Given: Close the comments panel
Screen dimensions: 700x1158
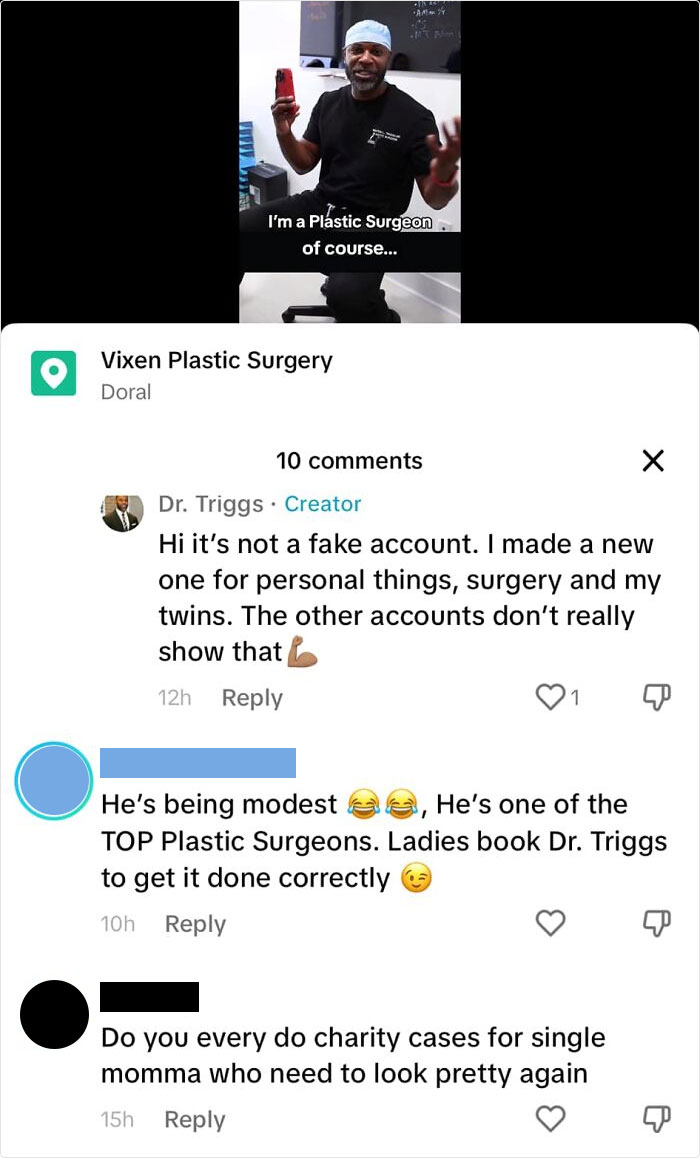Looking at the screenshot, I should tap(652, 461).
